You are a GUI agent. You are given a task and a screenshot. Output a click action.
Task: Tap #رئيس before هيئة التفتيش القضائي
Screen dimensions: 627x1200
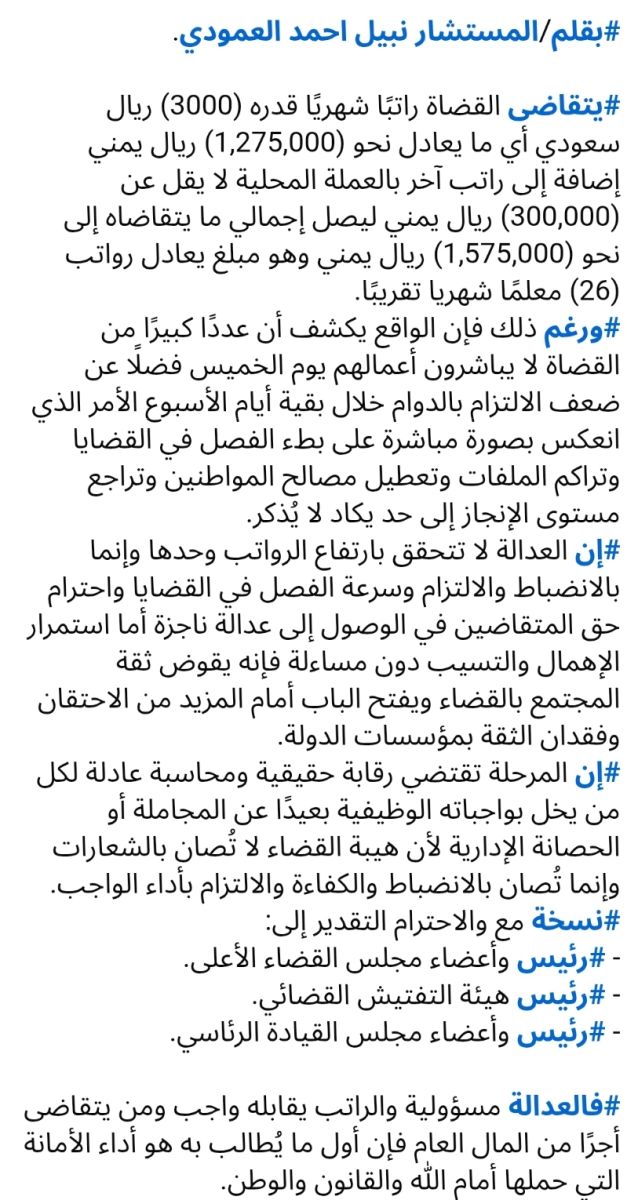coord(556,997)
